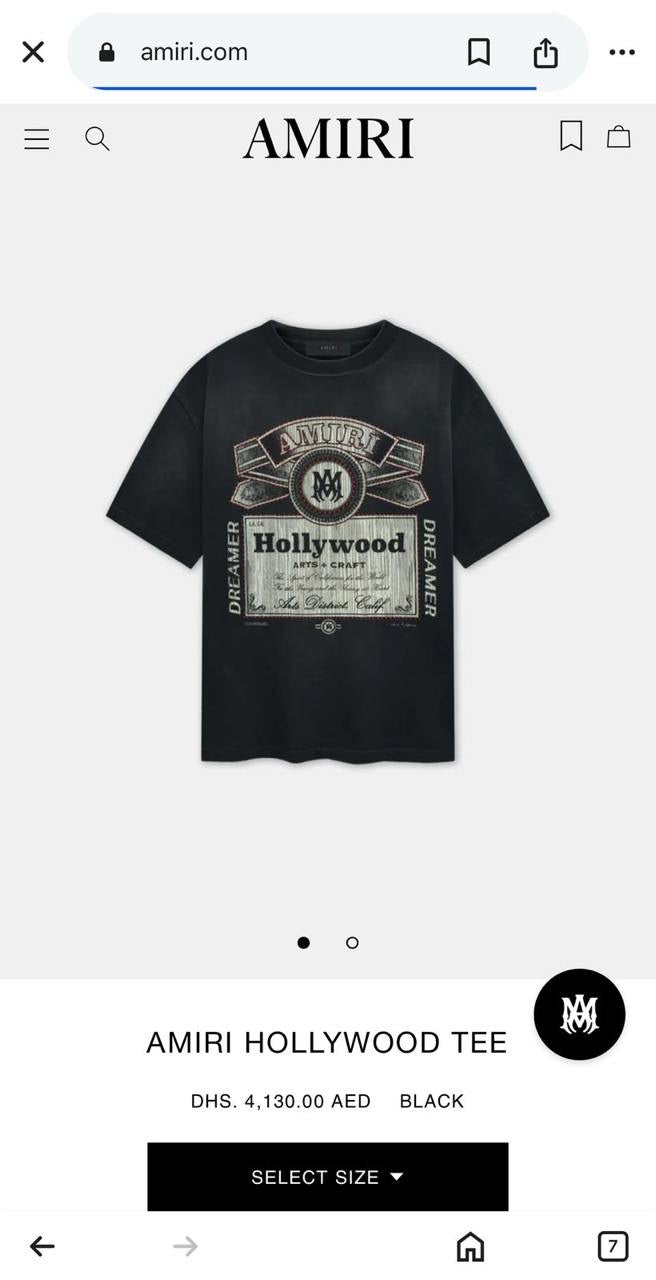This screenshot has height=1280, width=656.
Task: Expand the Select Size dropdown
Action: [x=328, y=1176]
